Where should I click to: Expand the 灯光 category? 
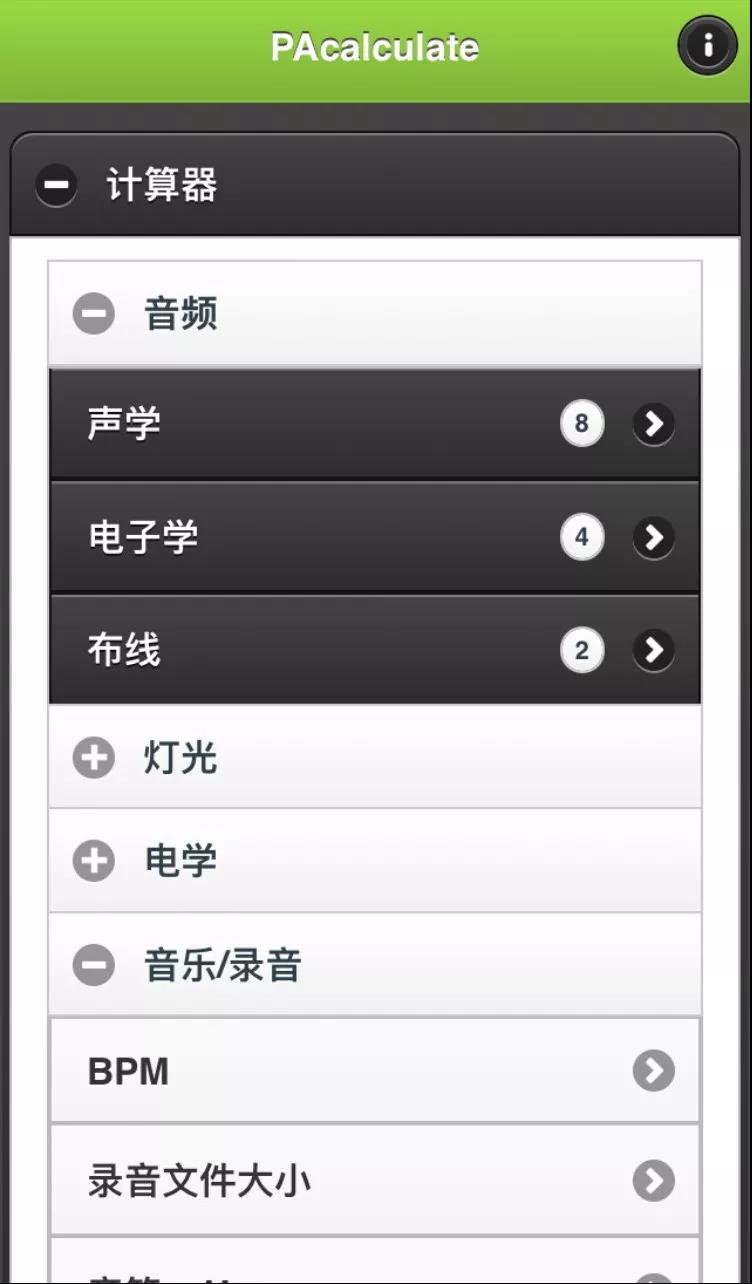tap(375, 758)
